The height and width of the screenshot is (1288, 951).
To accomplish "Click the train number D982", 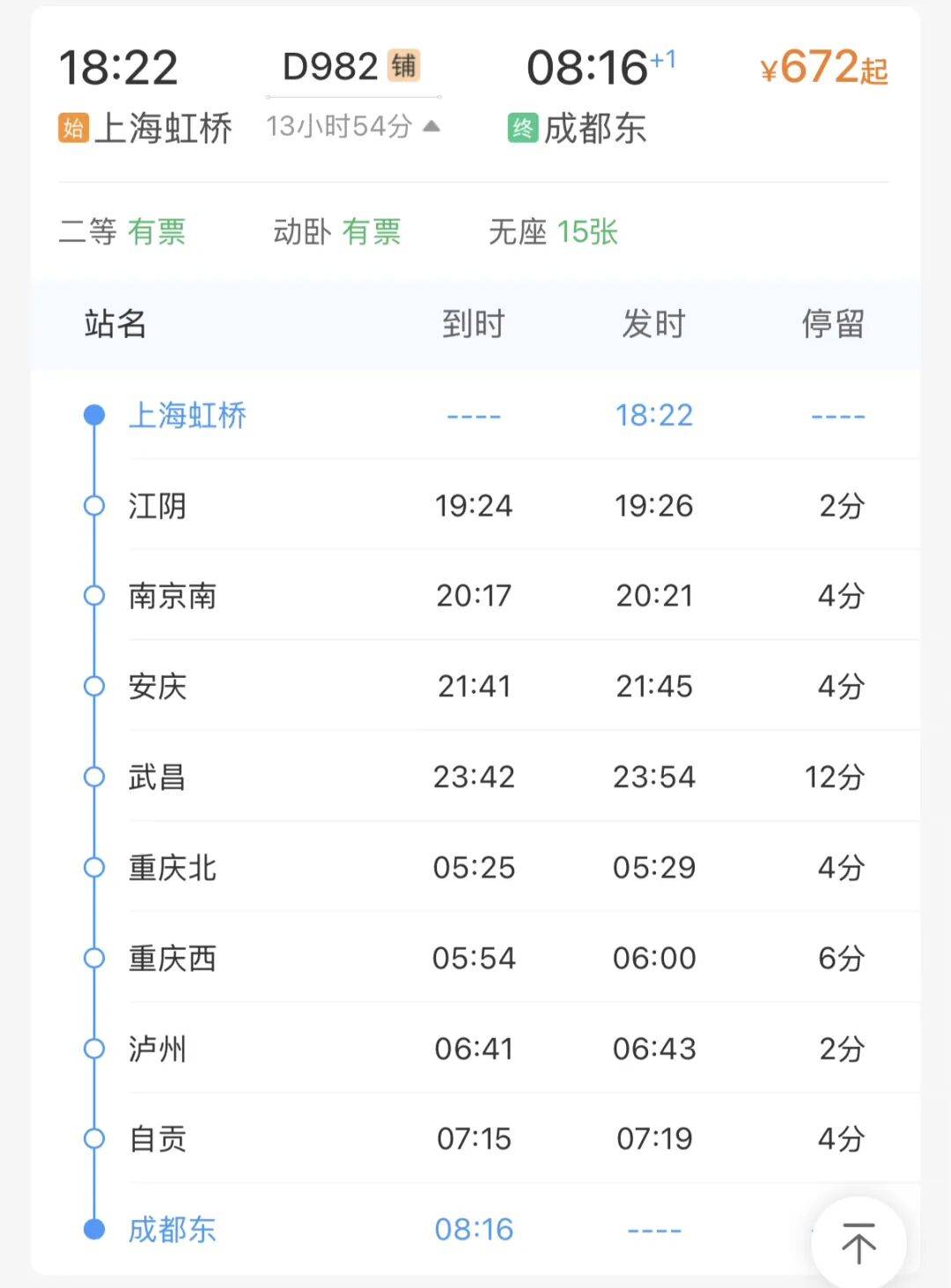I will (x=329, y=63).
